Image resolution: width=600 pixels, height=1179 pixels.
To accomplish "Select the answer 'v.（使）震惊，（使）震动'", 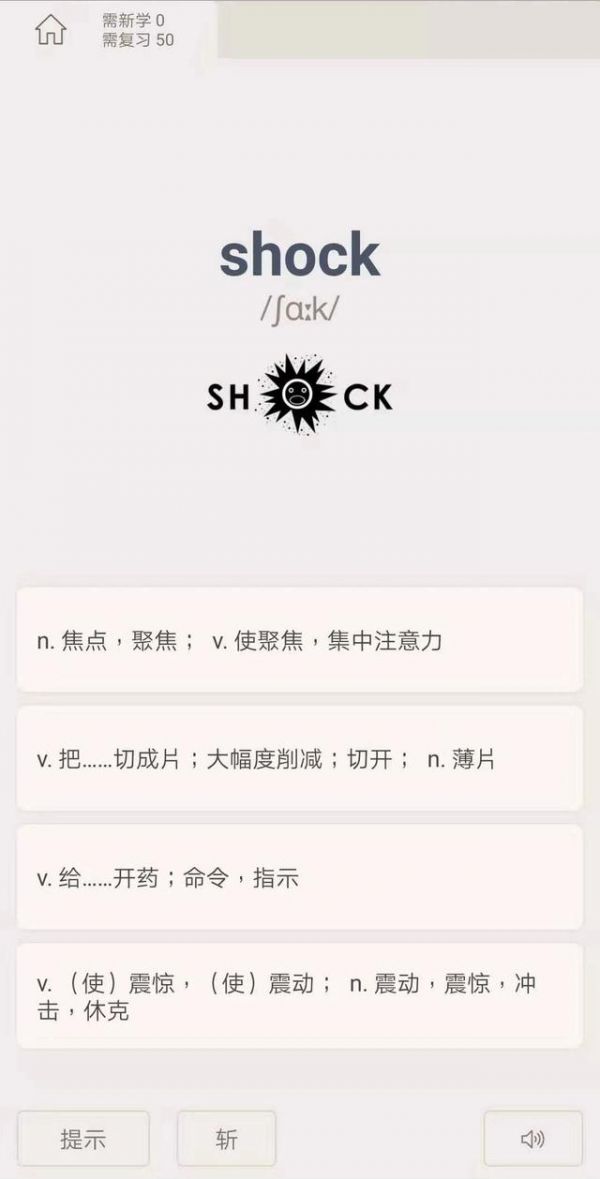I will coord(299,996).
